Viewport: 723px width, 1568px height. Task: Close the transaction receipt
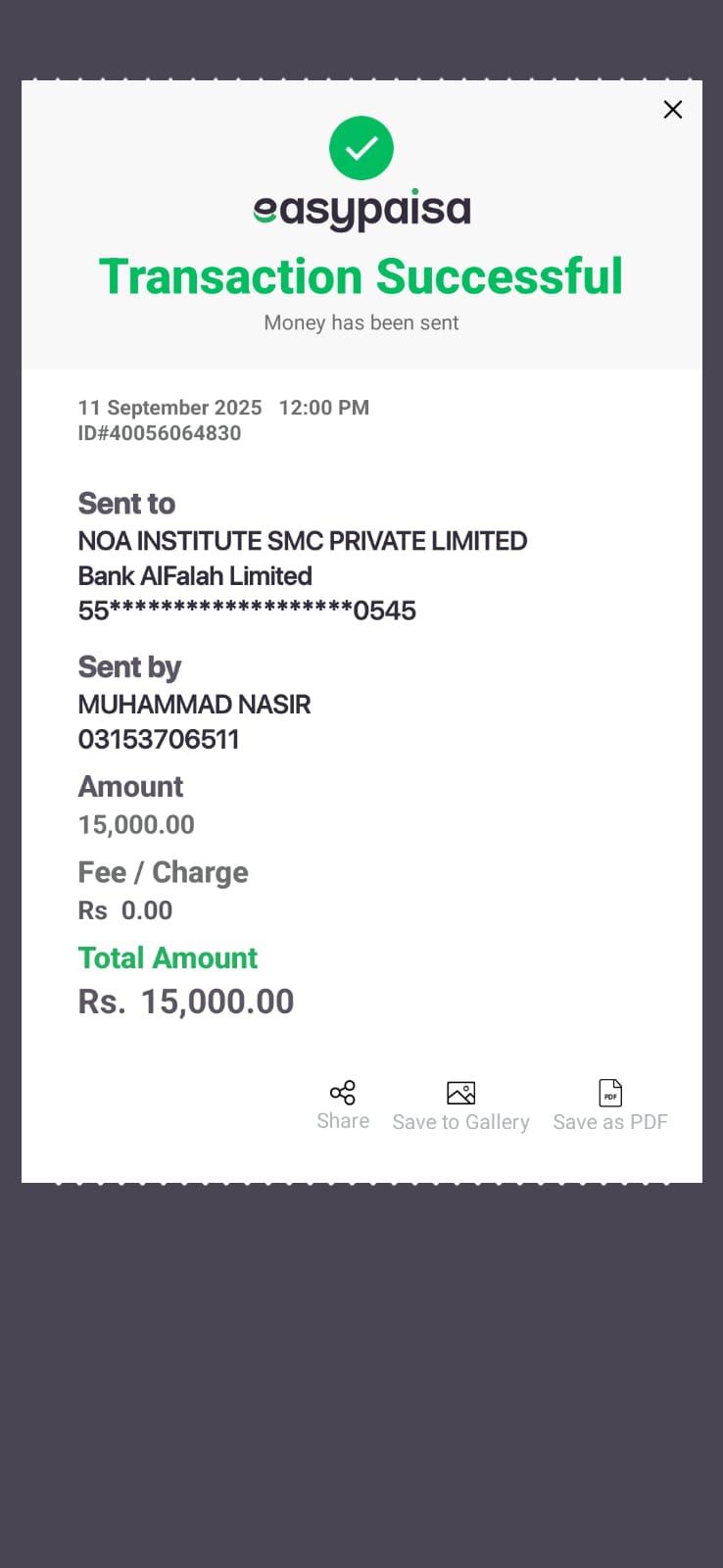point(672,110)
